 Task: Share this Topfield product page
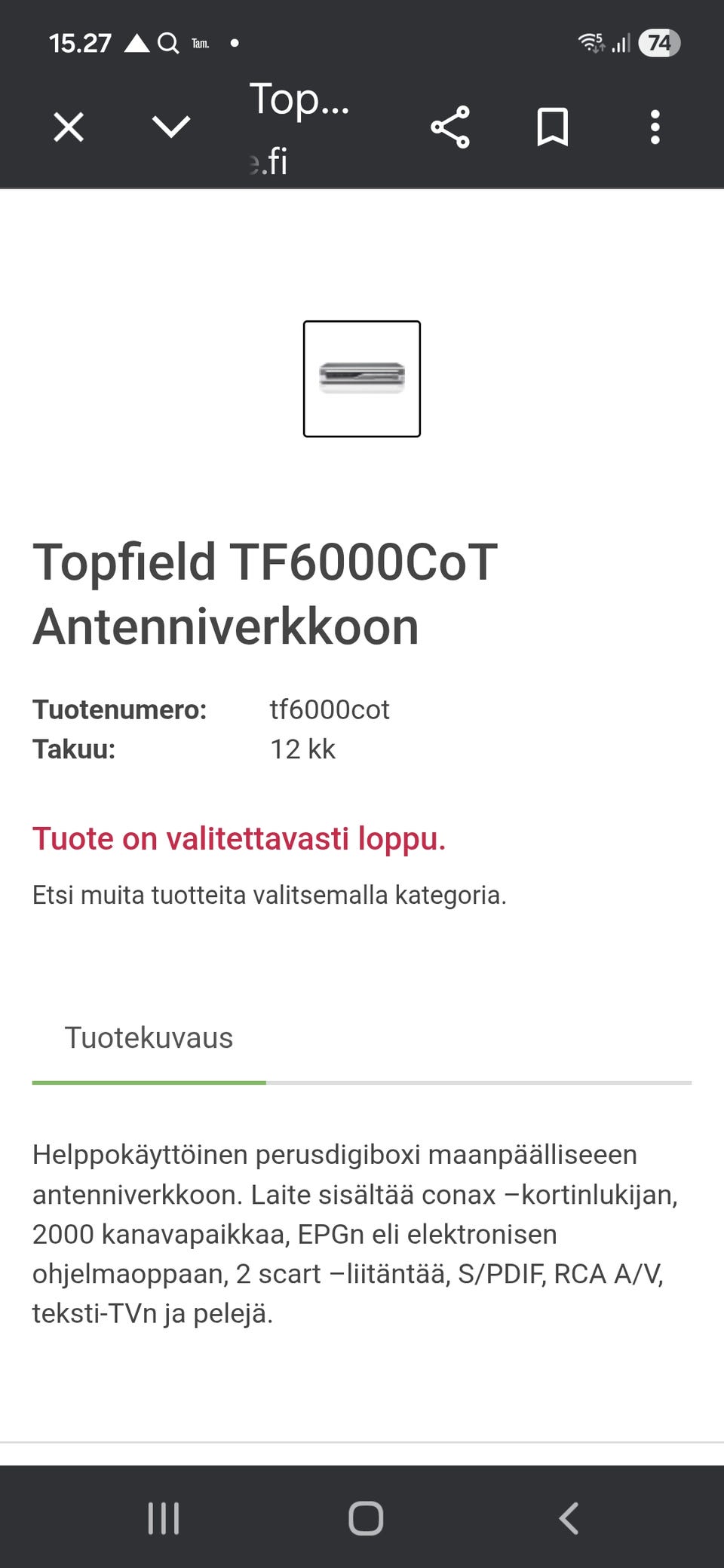point(450,127)
